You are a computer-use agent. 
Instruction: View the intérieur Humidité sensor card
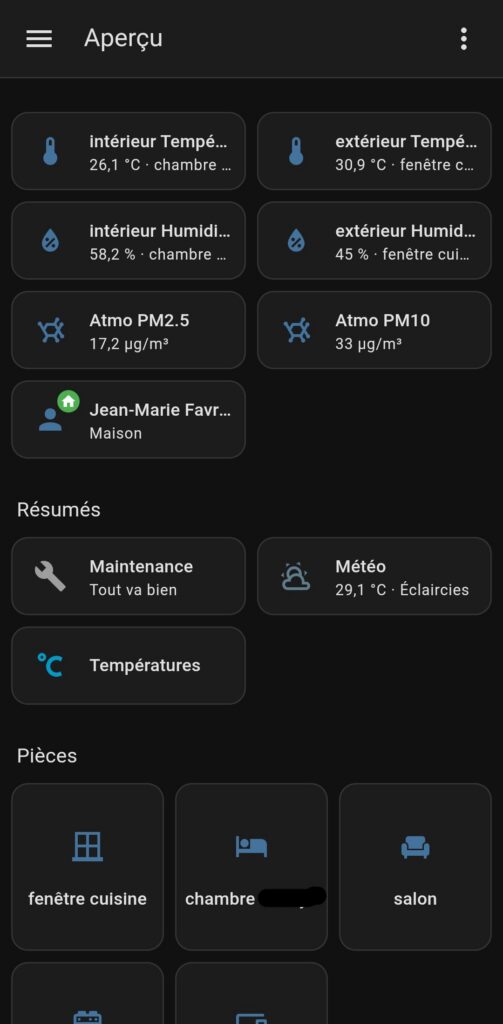[x=129, y=240]
